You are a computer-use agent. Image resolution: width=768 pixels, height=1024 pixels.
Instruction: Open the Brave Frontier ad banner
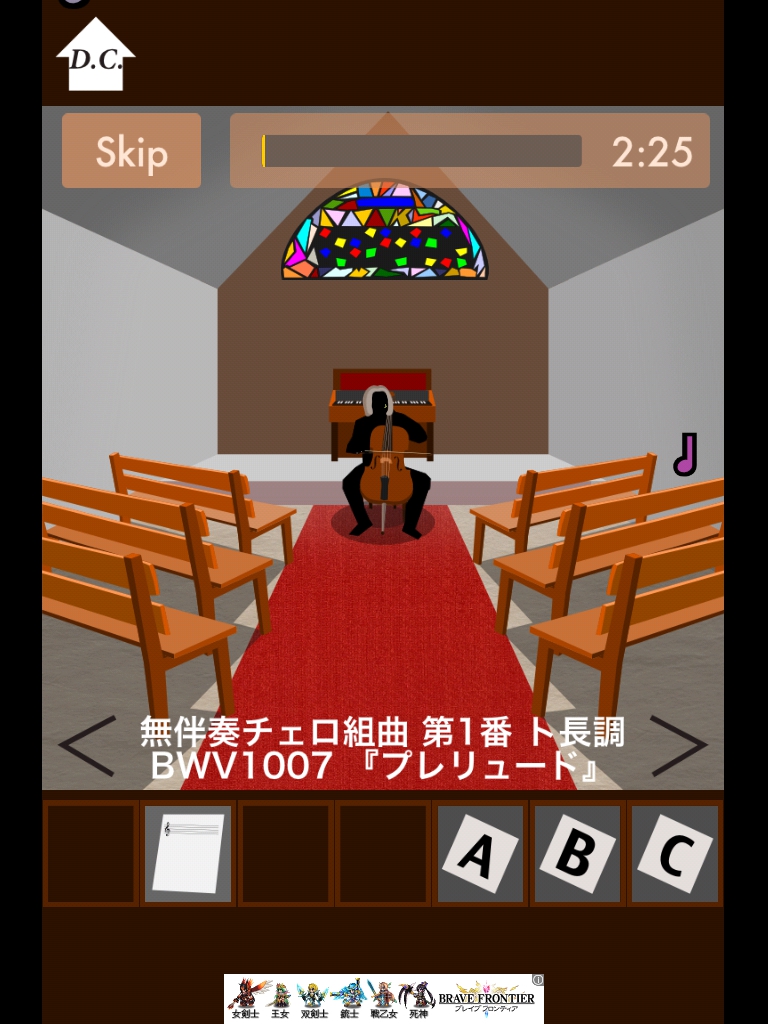tap(384, 998)
